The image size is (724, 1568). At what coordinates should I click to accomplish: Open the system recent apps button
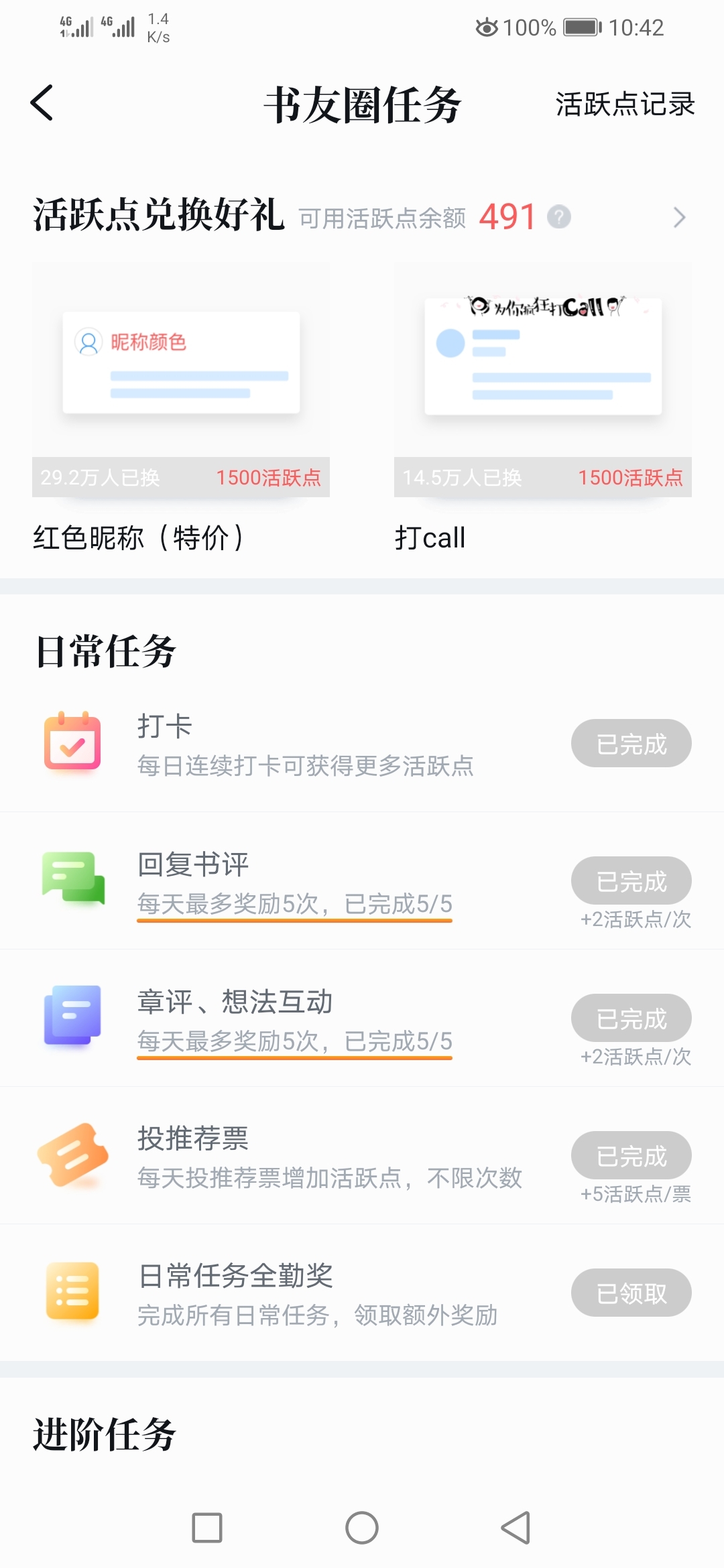207,1528
